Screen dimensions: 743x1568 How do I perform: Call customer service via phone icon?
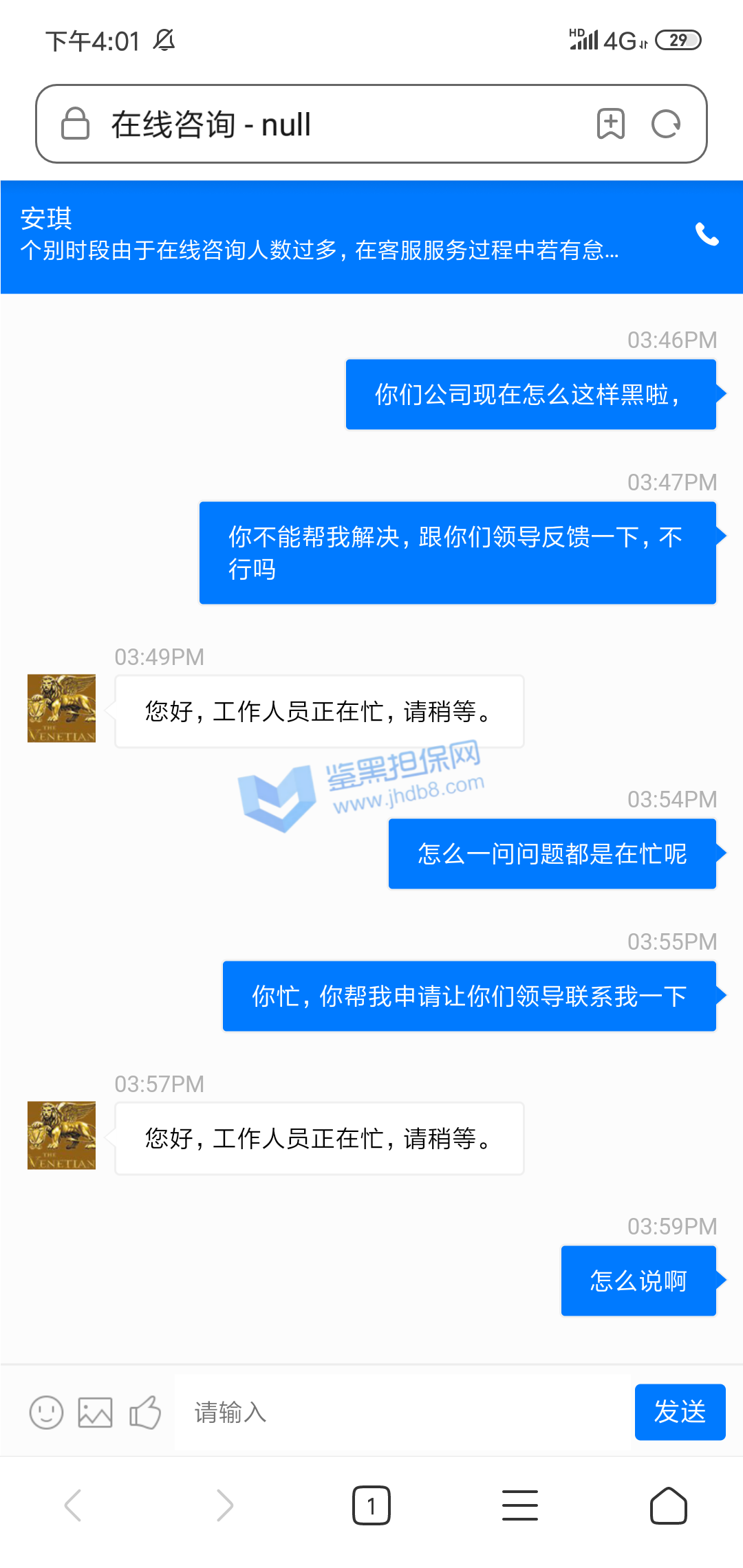point(707,235)
